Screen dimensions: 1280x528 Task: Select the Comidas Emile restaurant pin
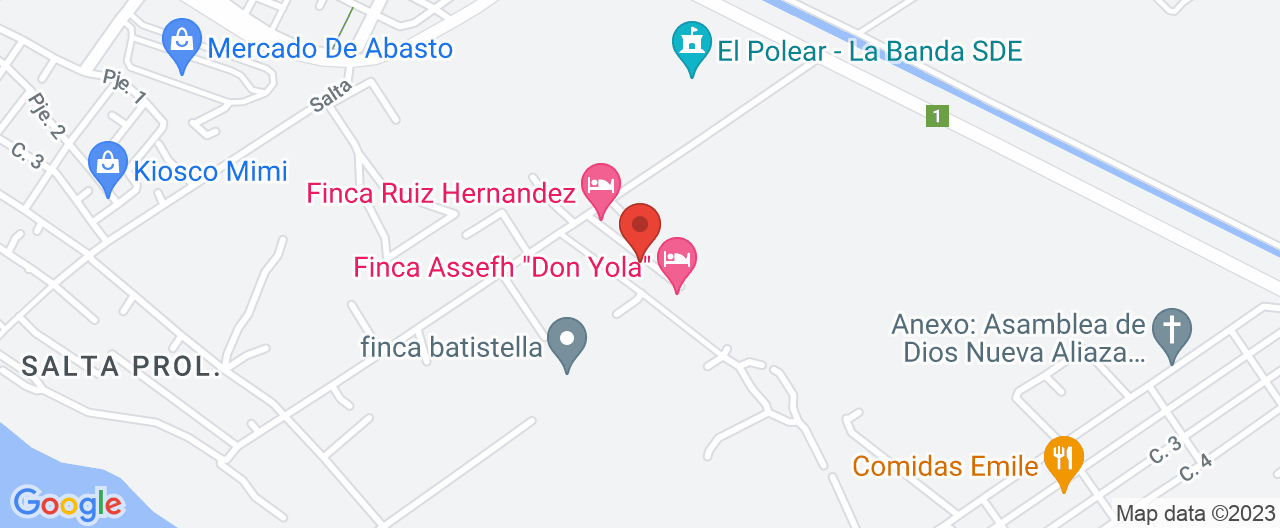[x=1063, y=461]
